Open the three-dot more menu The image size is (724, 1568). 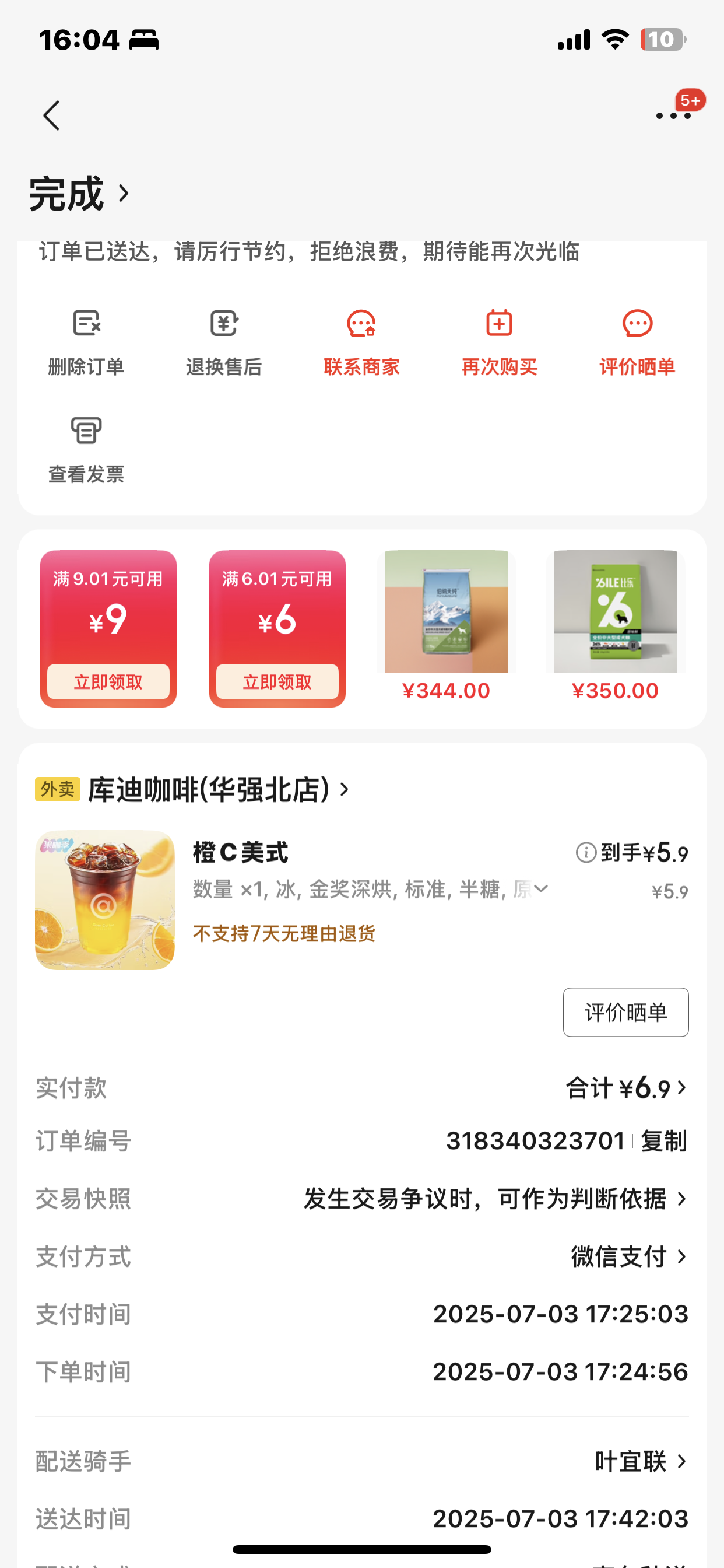673,115
